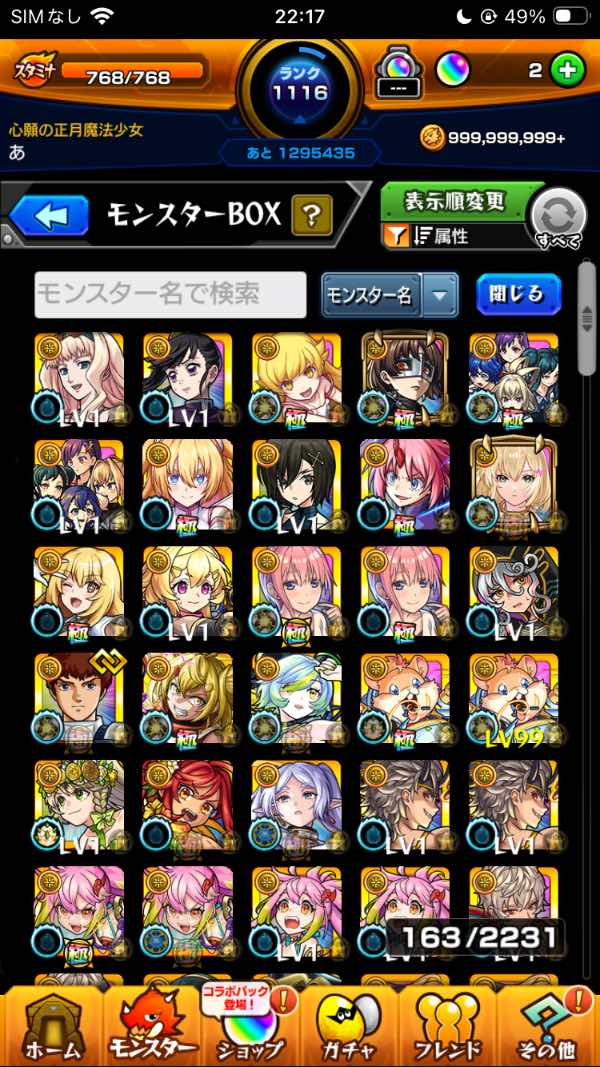The image size is (600, 1067).
Task: Expand the モンスター名 dropdown
Action: pyautogui.click(x=439, y=294)
